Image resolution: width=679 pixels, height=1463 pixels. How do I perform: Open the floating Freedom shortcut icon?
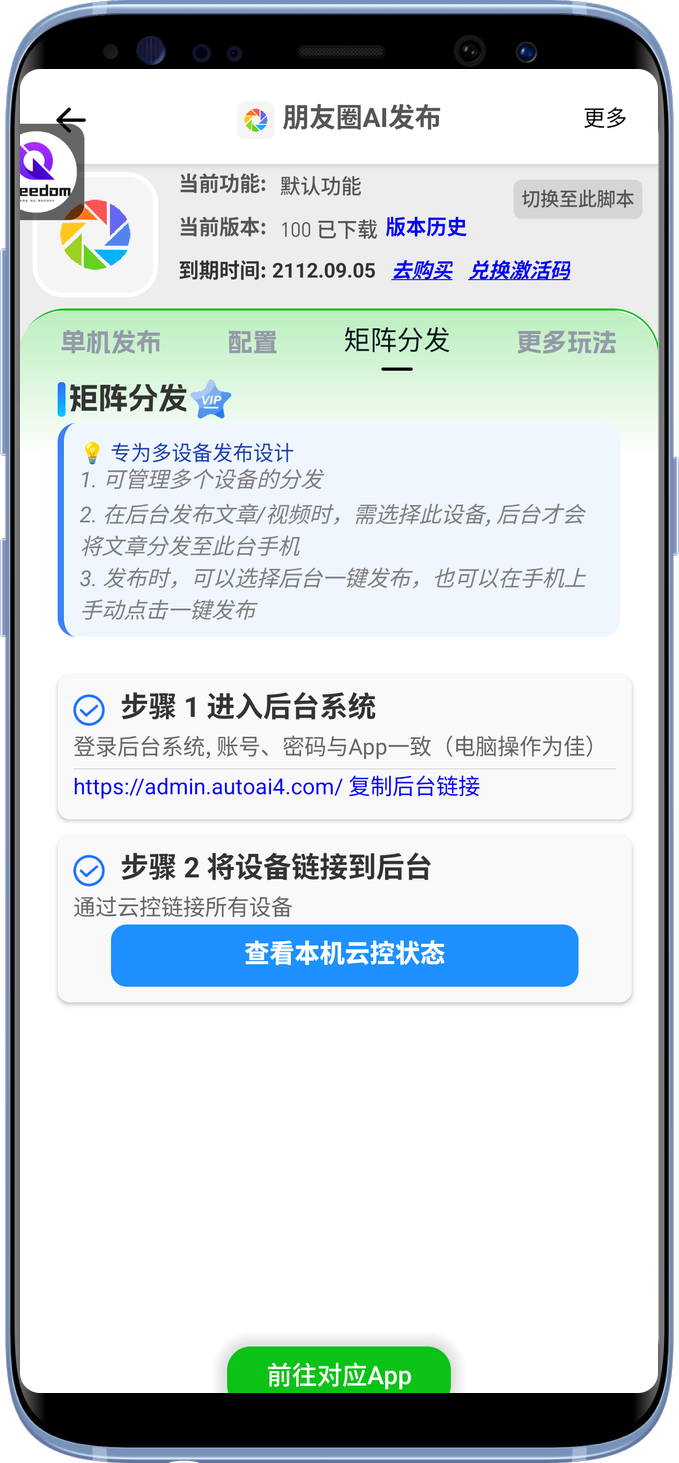click(48, 172)
